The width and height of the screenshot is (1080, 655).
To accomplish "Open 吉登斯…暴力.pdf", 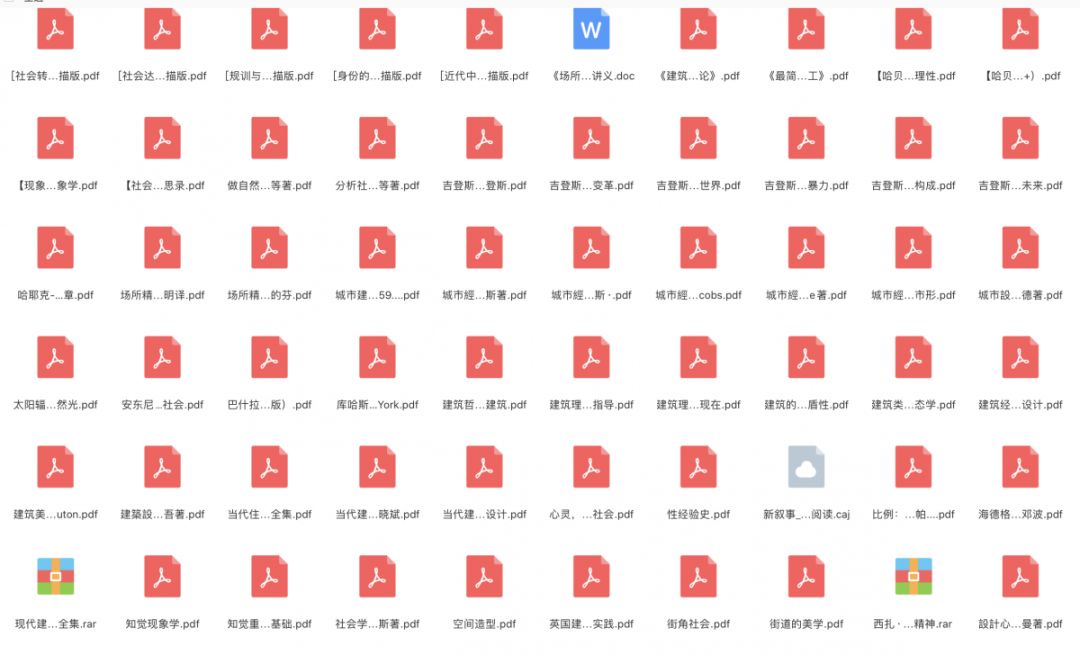I will click(806, 138).
